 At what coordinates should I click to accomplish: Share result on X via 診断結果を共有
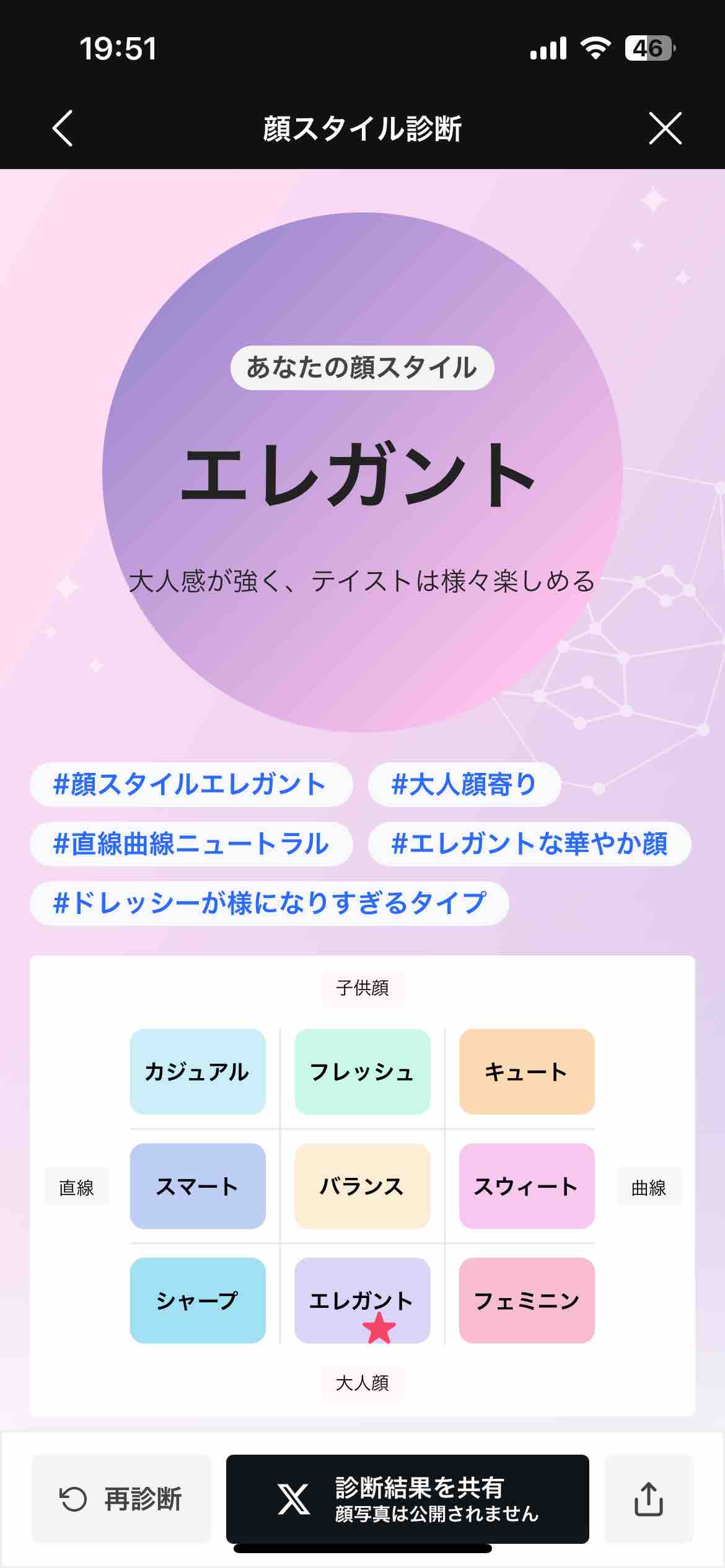point(407,1499)
